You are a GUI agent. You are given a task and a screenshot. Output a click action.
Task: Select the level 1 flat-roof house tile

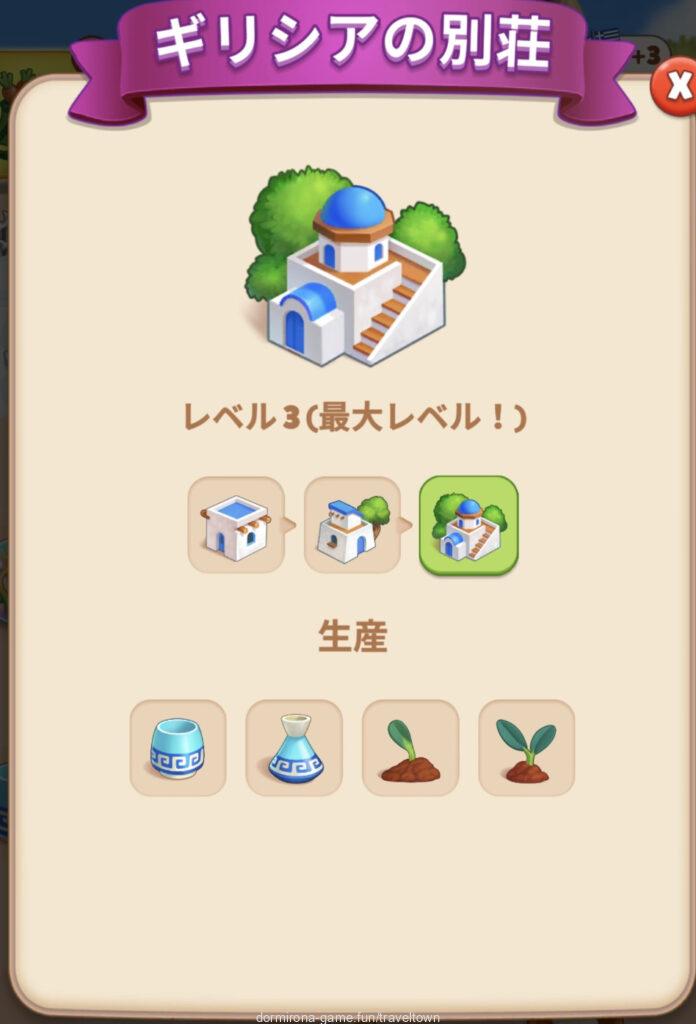[x=236, y=525]
